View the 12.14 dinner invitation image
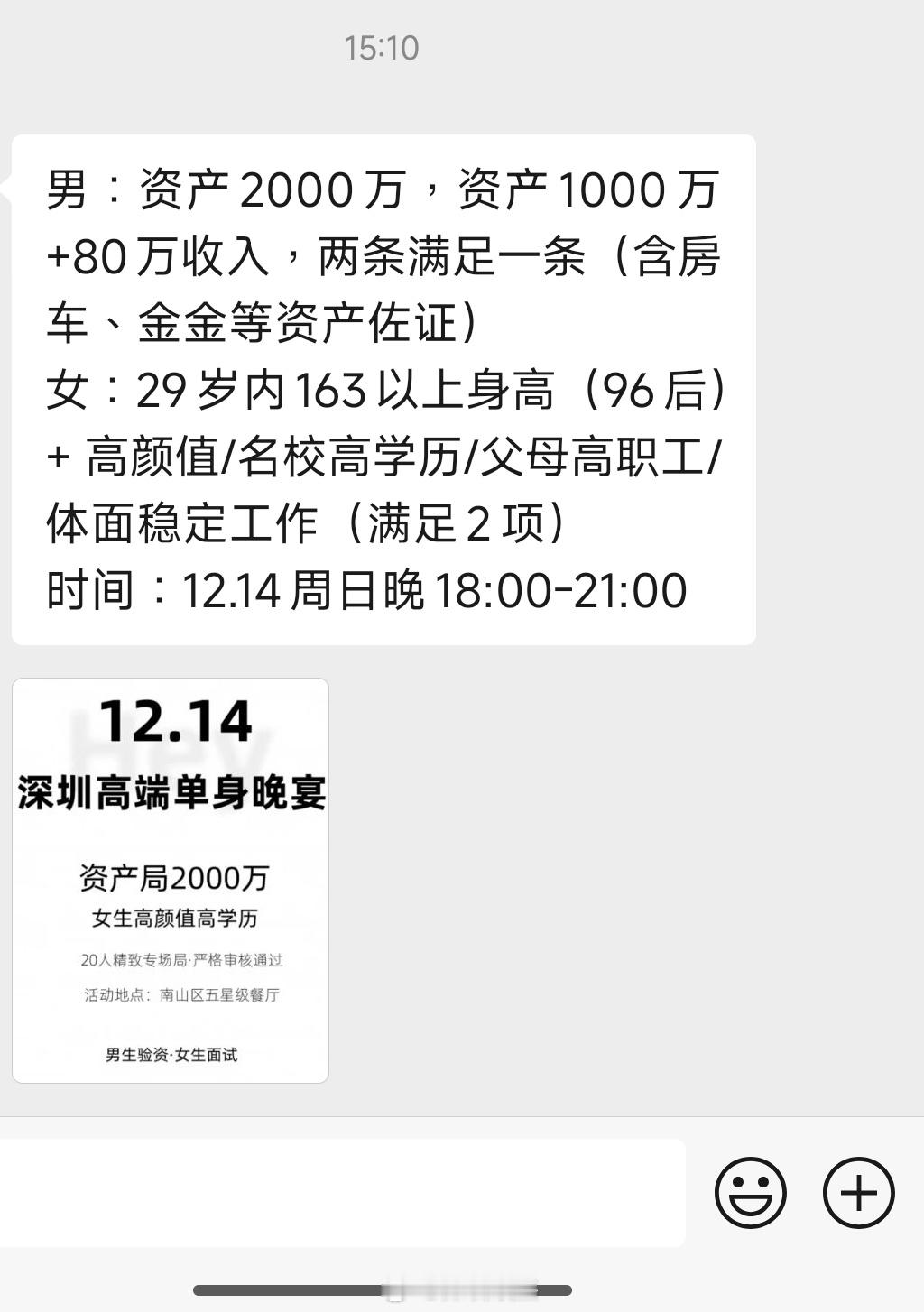 point(171,880)
